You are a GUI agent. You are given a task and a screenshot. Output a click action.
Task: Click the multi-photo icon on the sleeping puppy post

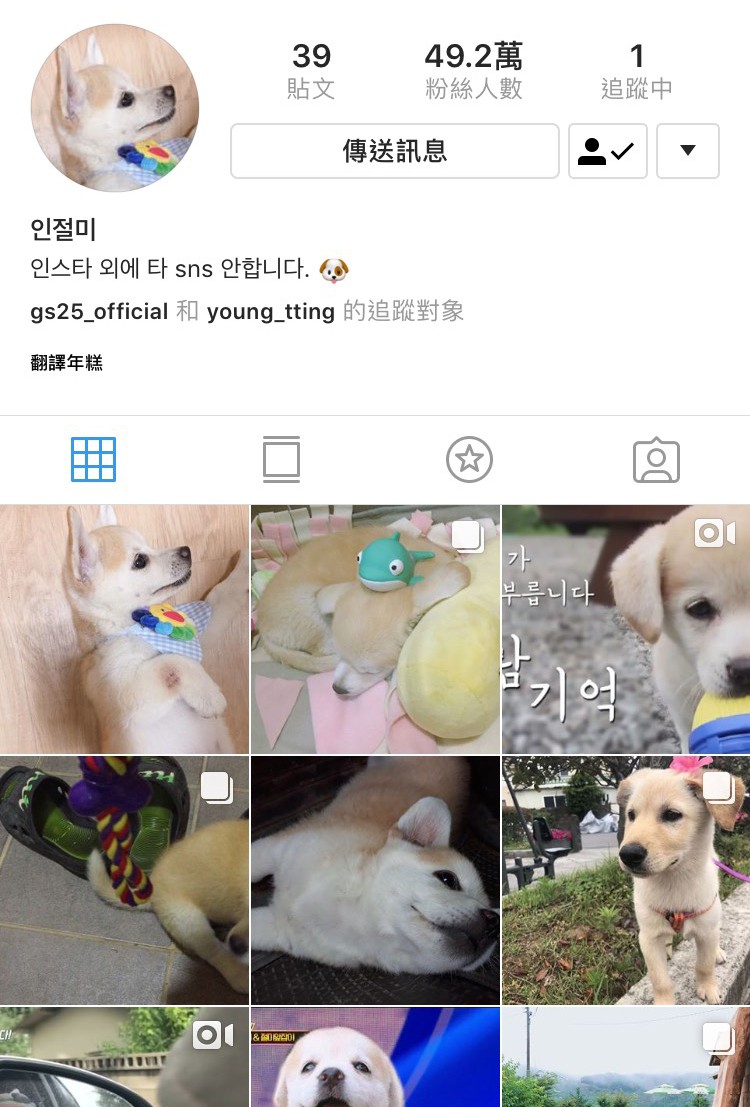[466, 535]
